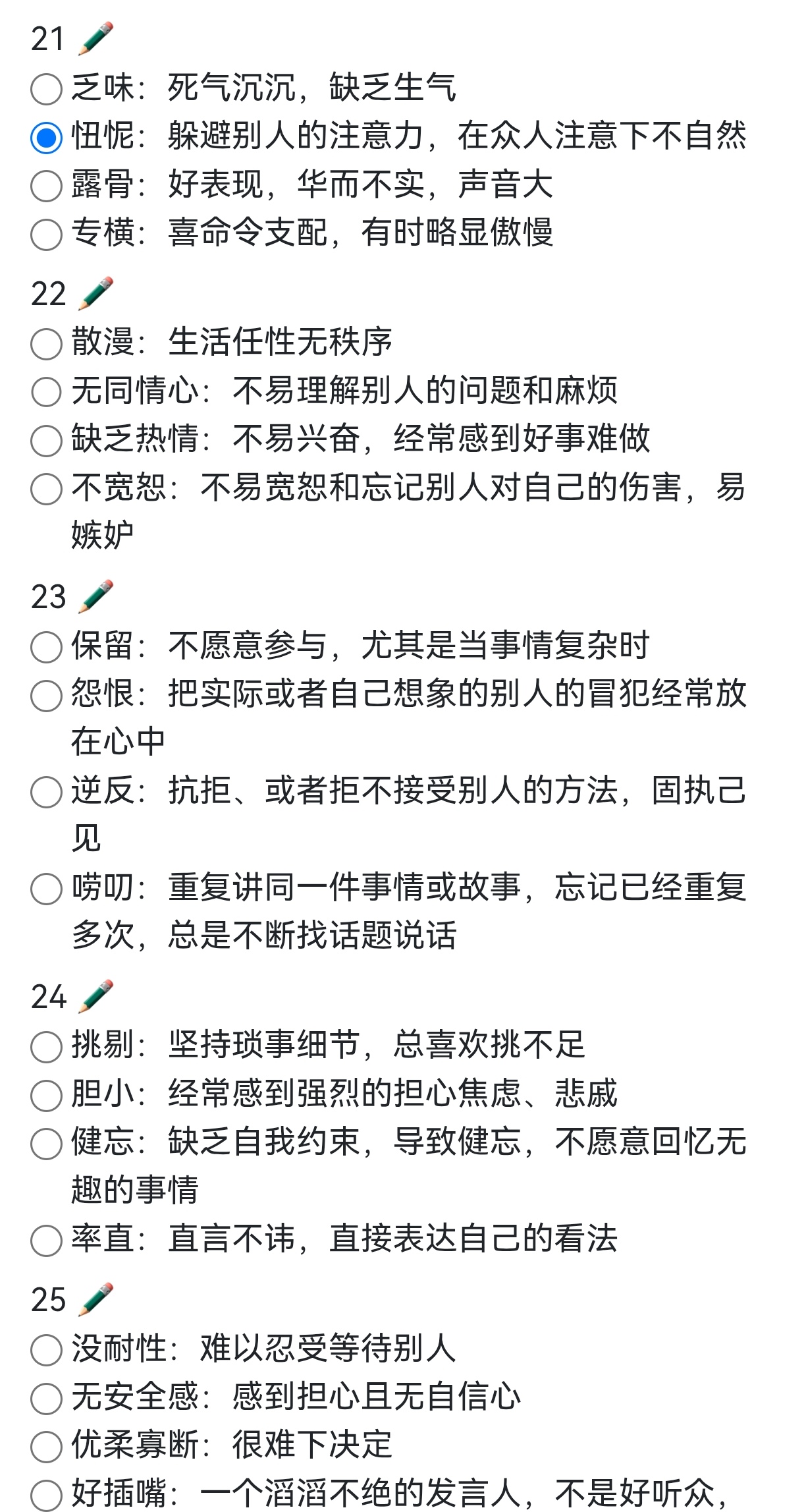Choose the 好插嘴 radio button
Image resolution: width=806 pixels, height=1512 pixels.
pyautogui.click(x=46, y=1495)
